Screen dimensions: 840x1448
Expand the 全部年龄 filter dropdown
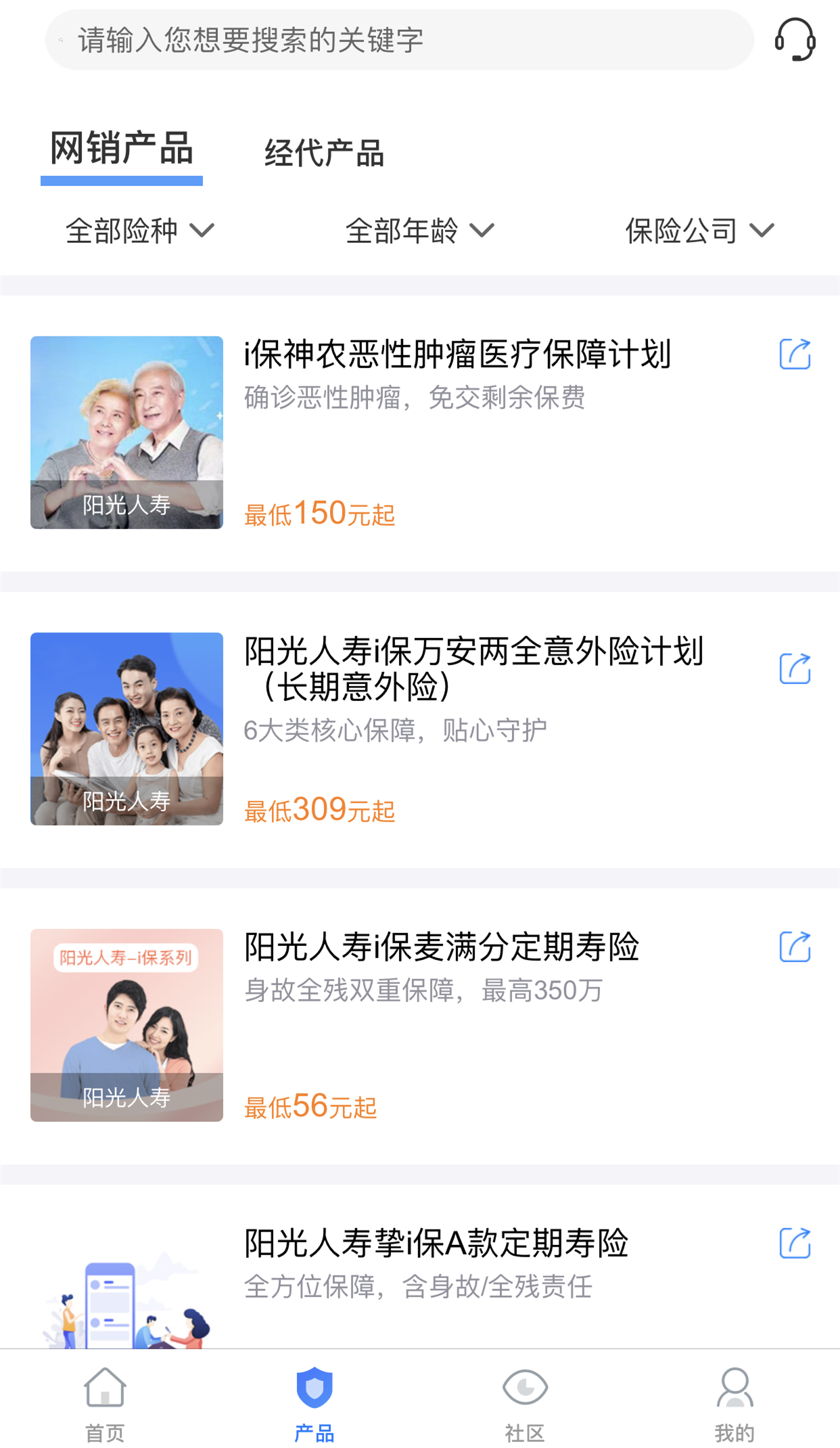pos(419,231)
